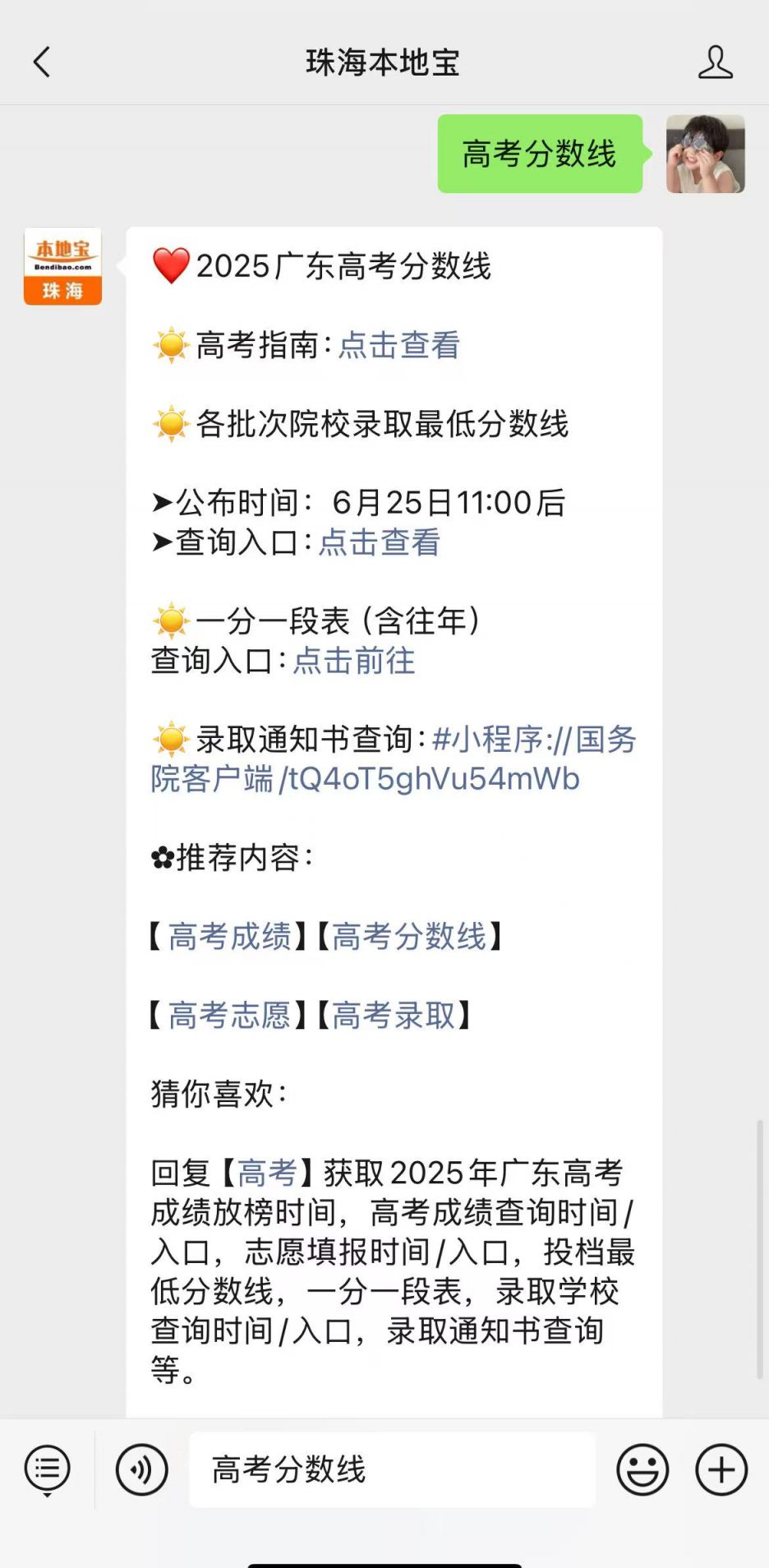
Task: Open the plus attachment menu
Action: (x=721, y=1469)
